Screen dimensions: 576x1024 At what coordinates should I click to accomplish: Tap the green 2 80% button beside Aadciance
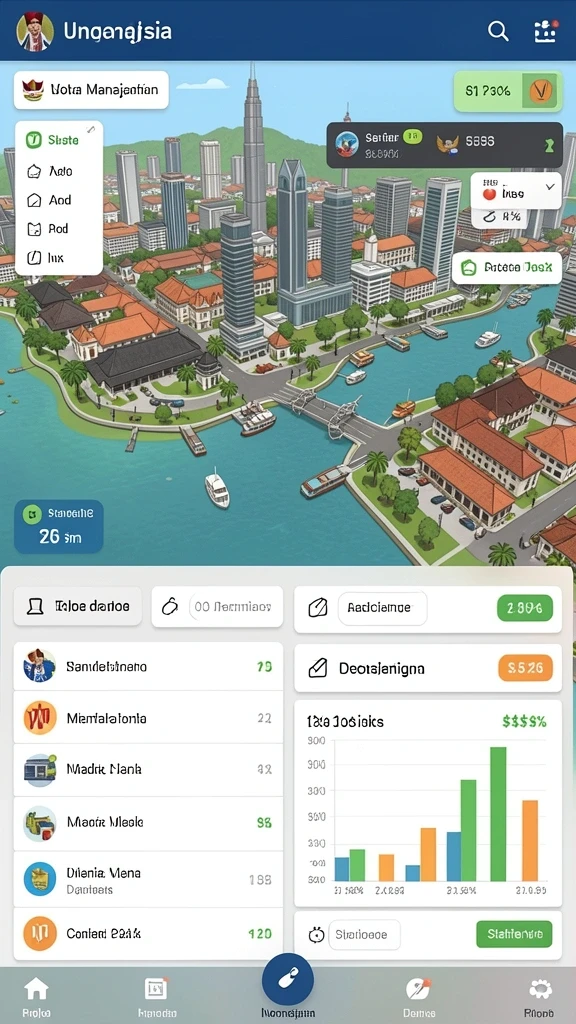tap(525, 607)
